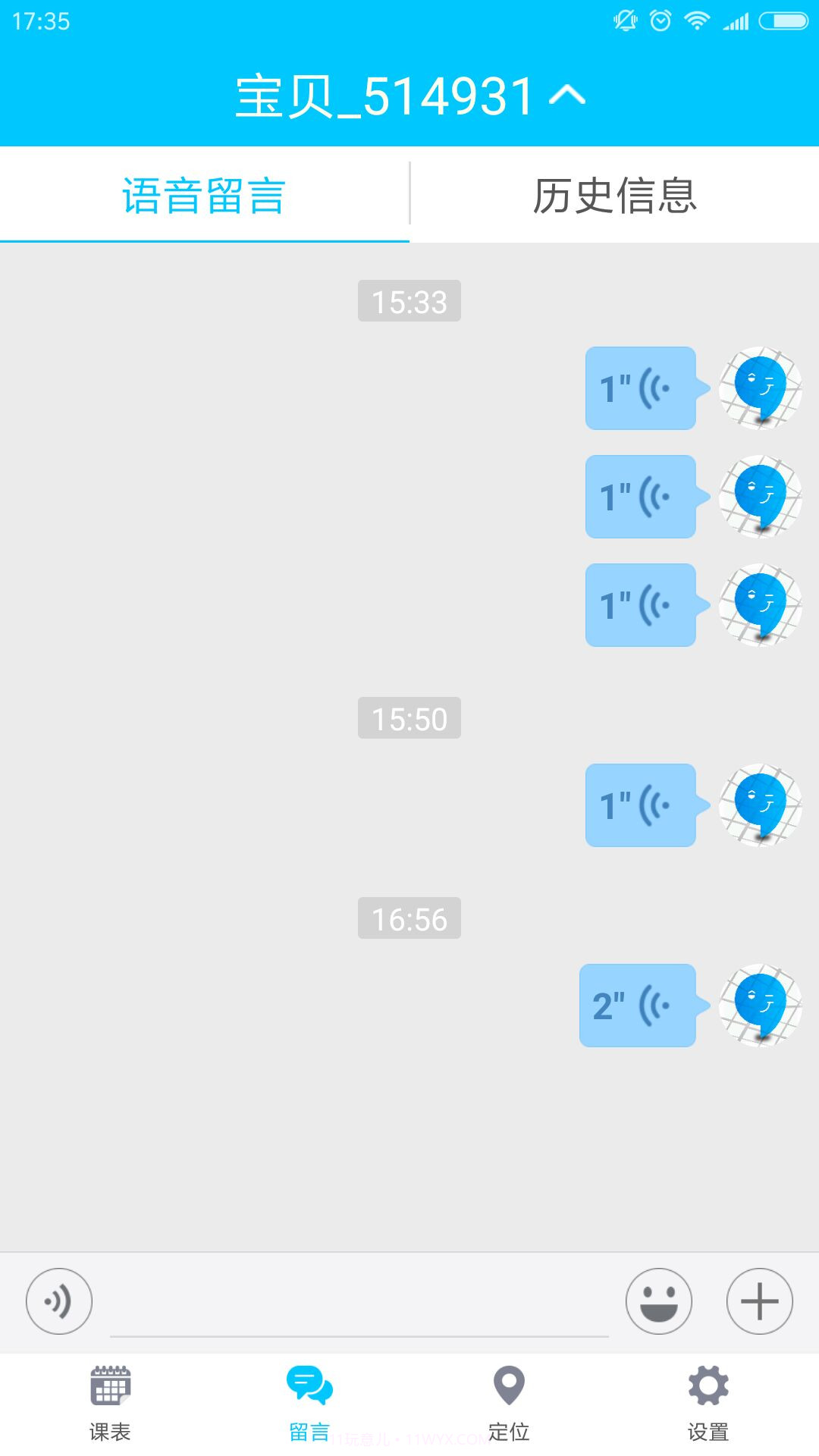The height and width of the screenshot is (1456, 819).
Task: Tap the 15:33 timestamp label
Action: coord(409,302)
